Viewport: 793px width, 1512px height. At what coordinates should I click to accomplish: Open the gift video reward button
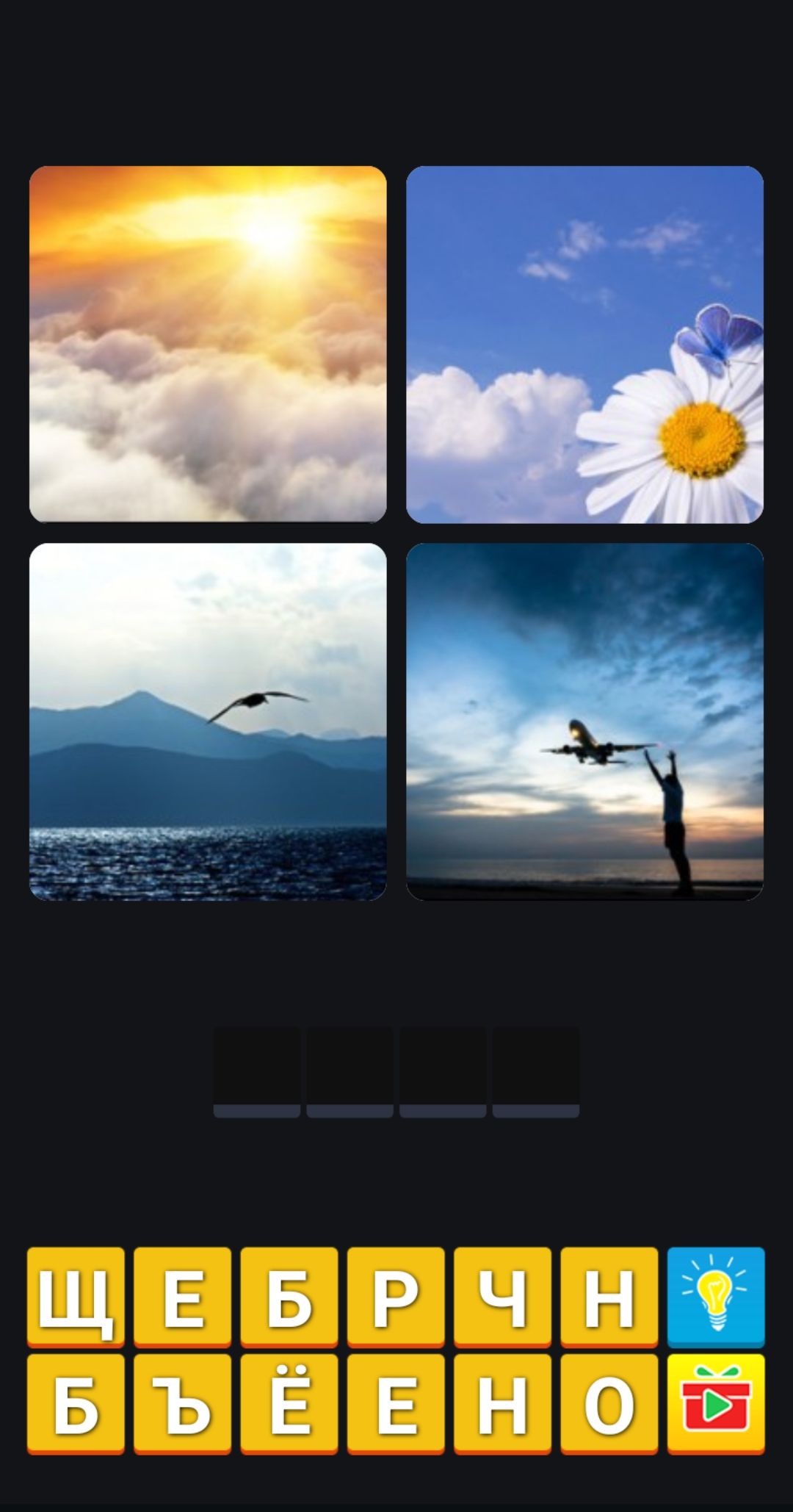(x=716, y=1403)
